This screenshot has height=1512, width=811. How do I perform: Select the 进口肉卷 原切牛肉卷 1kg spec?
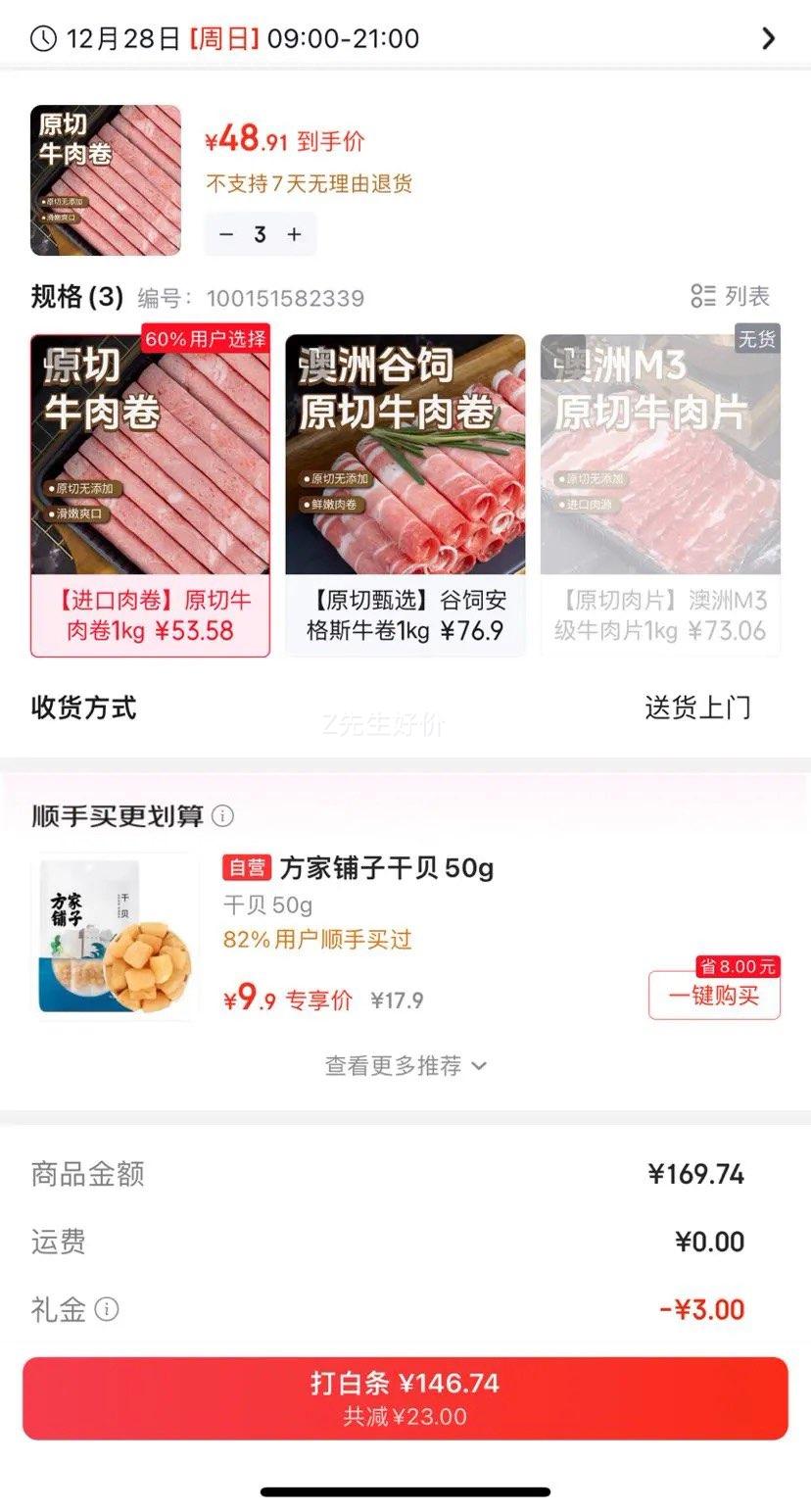tap(151, 495)
